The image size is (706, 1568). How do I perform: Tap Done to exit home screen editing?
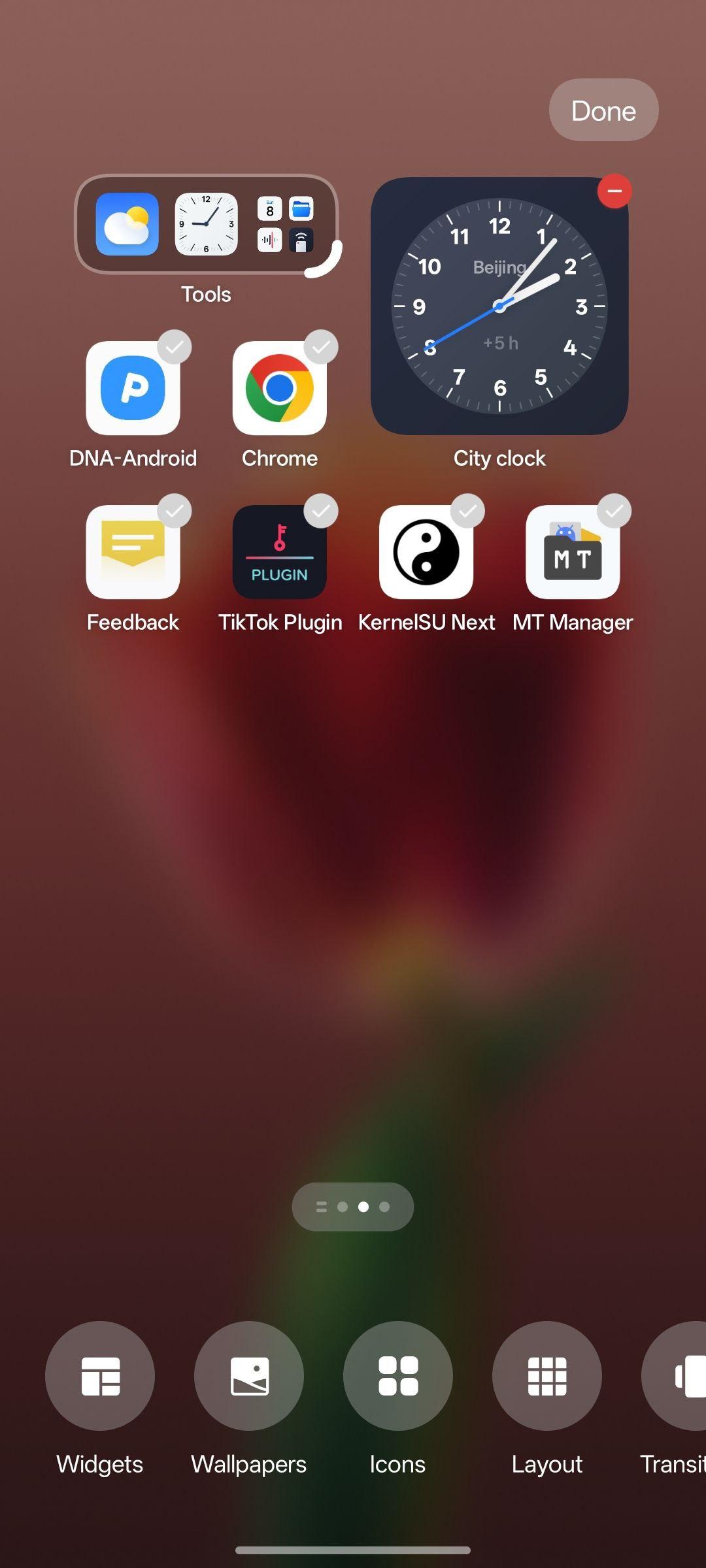pos(603,110)
